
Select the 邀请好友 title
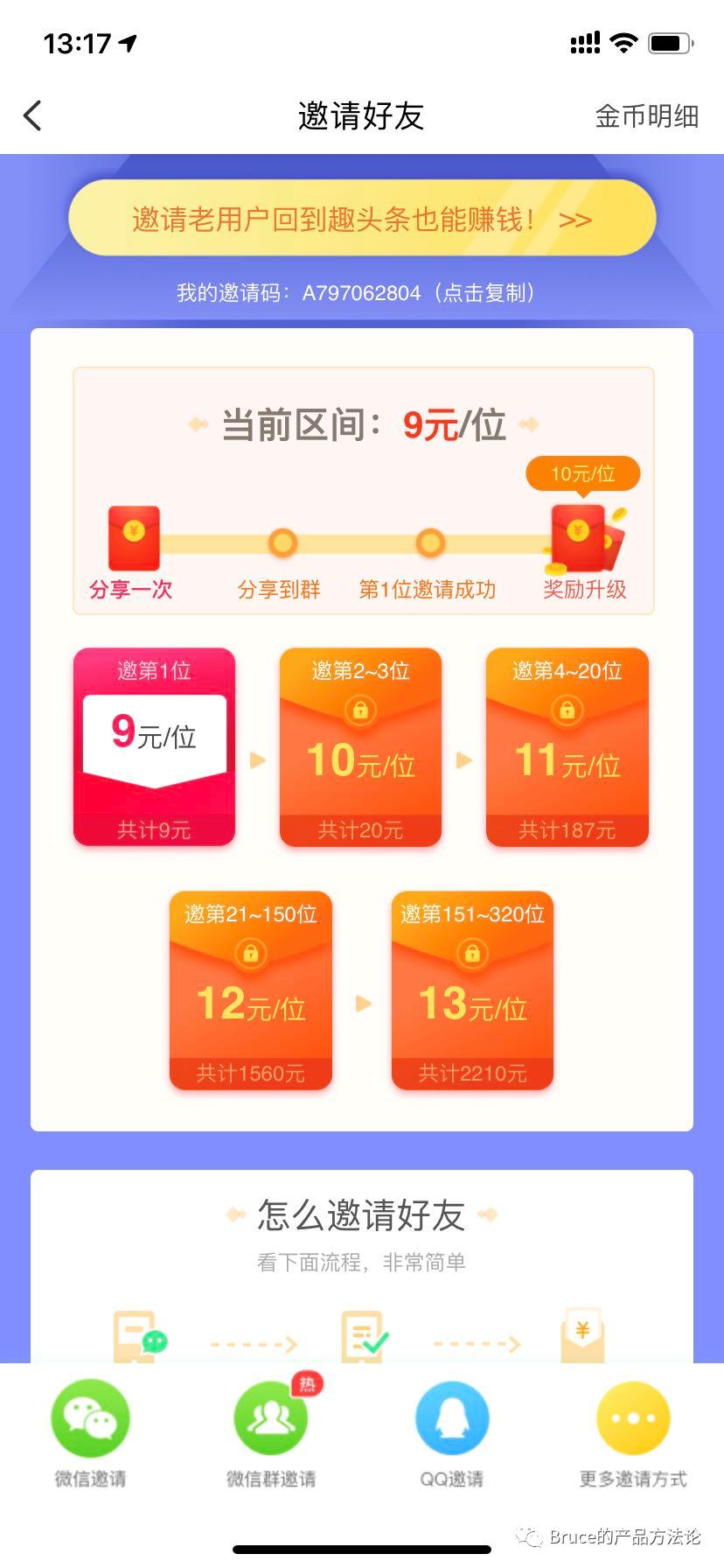tap(361, 116)
